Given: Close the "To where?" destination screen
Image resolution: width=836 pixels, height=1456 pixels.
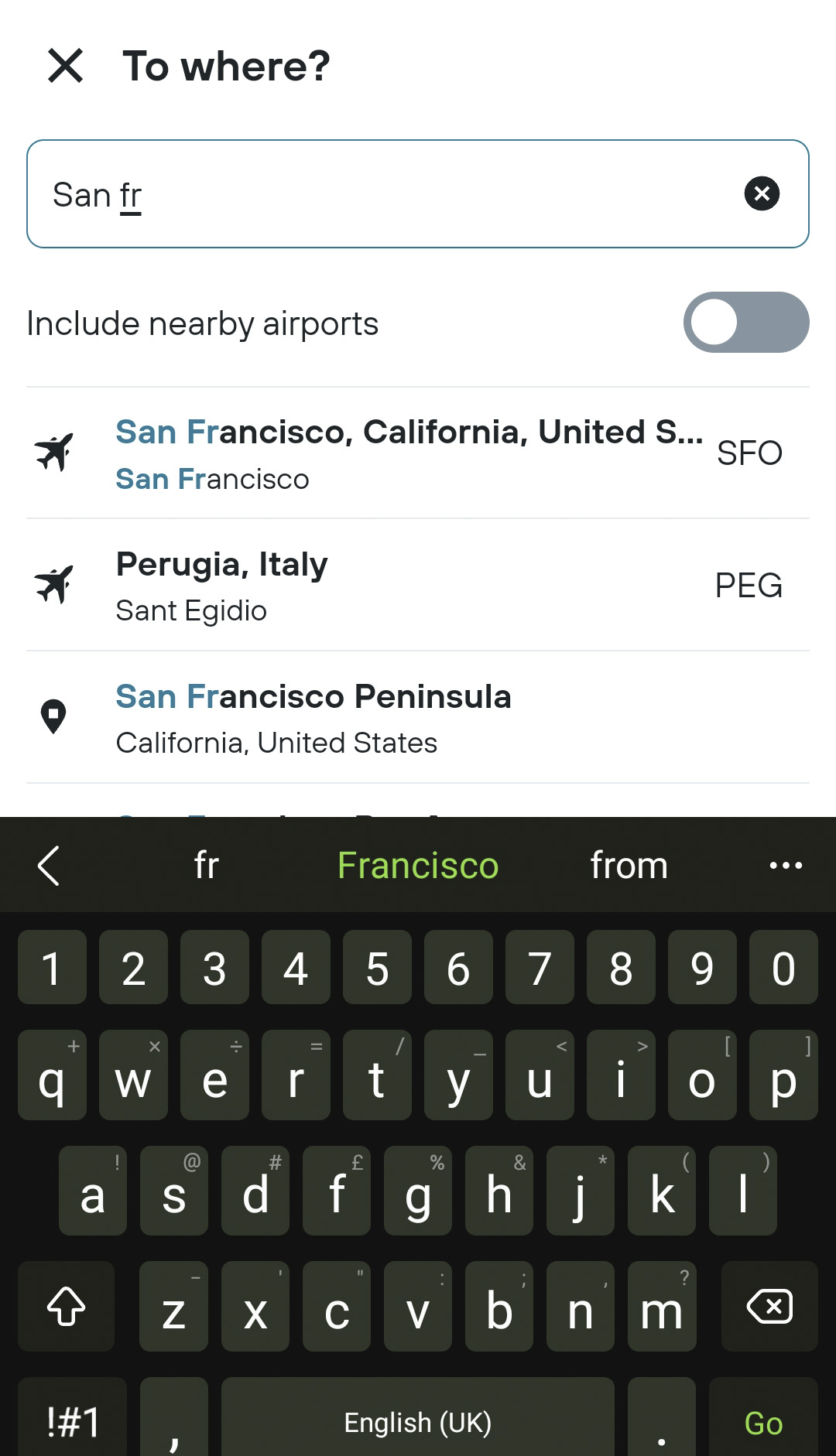Looking at the screenshot, I should pyautogui.click(x=65, y=66).
